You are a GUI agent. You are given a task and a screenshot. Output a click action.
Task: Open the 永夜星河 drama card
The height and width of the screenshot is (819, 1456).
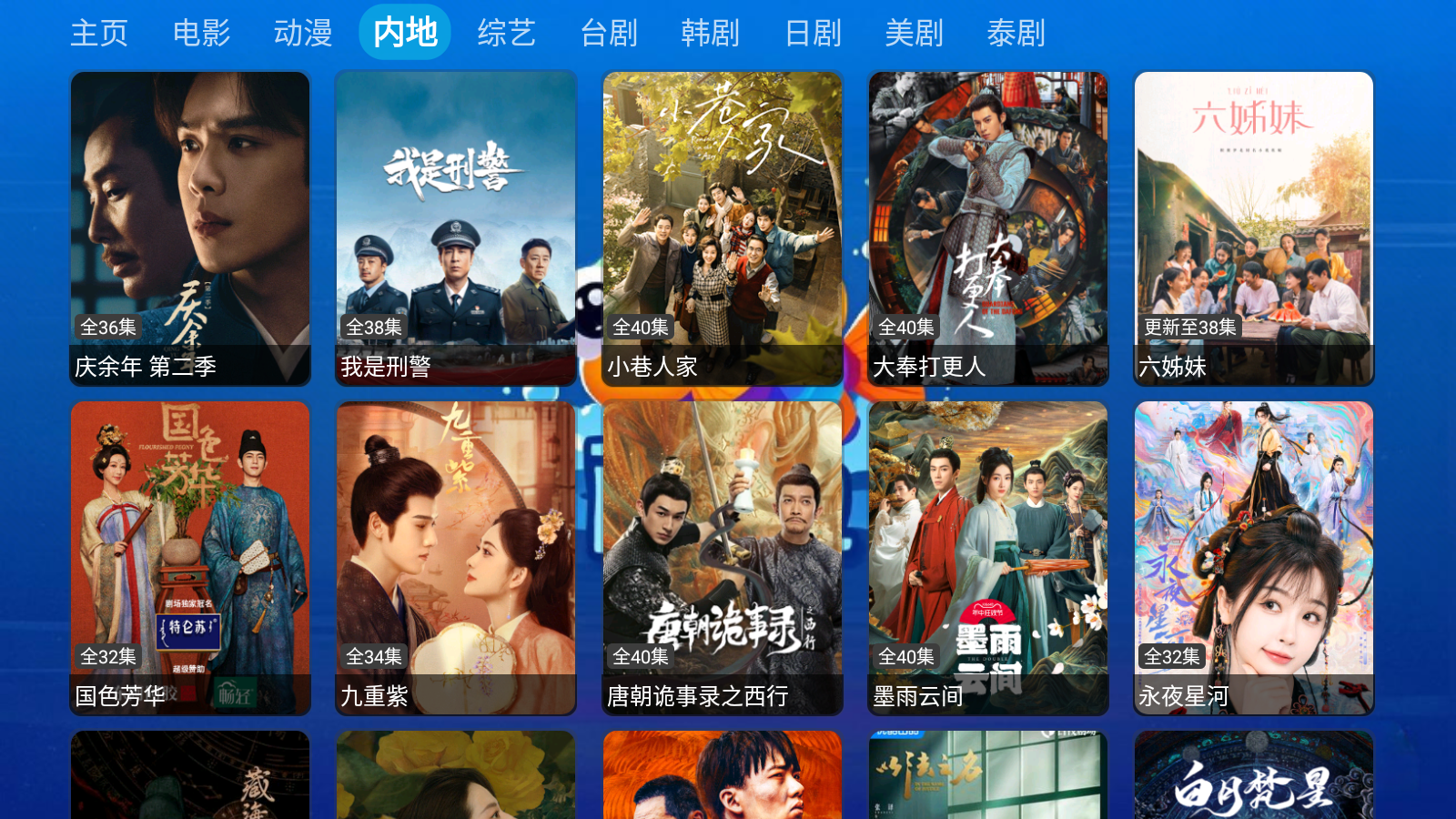pyautogui.click(x=1254, y=557)
